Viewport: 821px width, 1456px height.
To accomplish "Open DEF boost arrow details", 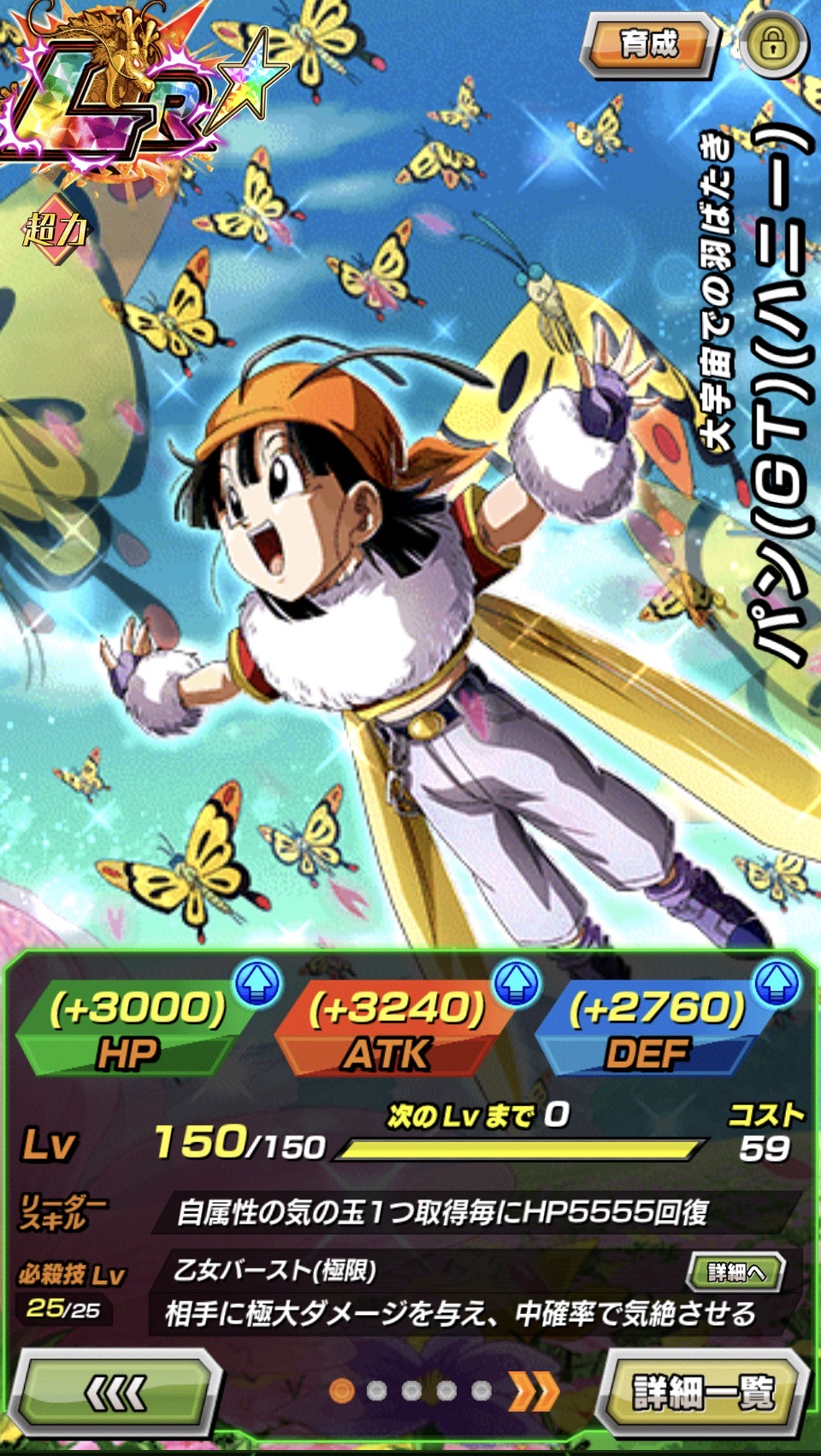I will (x=777, y=983).
